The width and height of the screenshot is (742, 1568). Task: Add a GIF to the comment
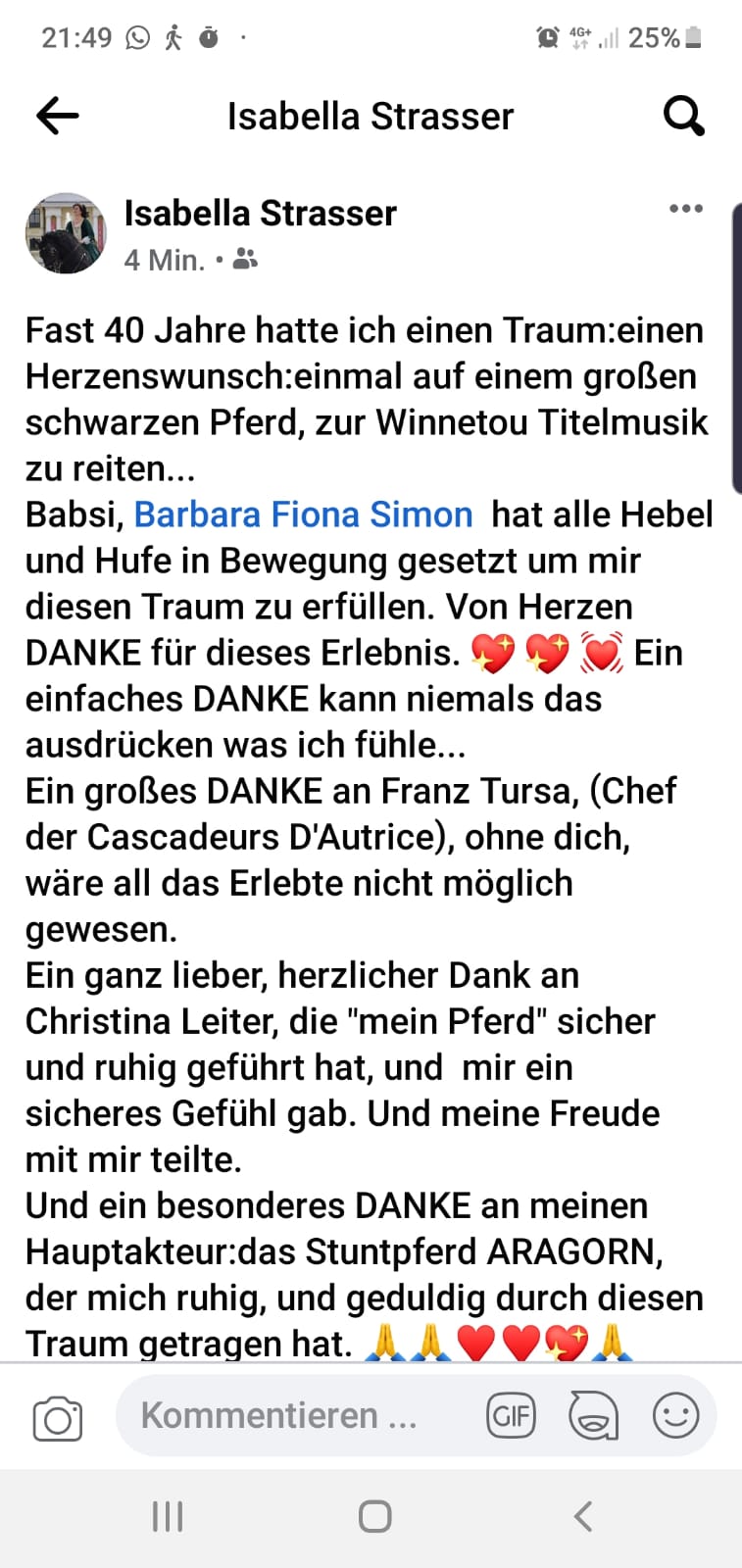[x=511, y=1415]
